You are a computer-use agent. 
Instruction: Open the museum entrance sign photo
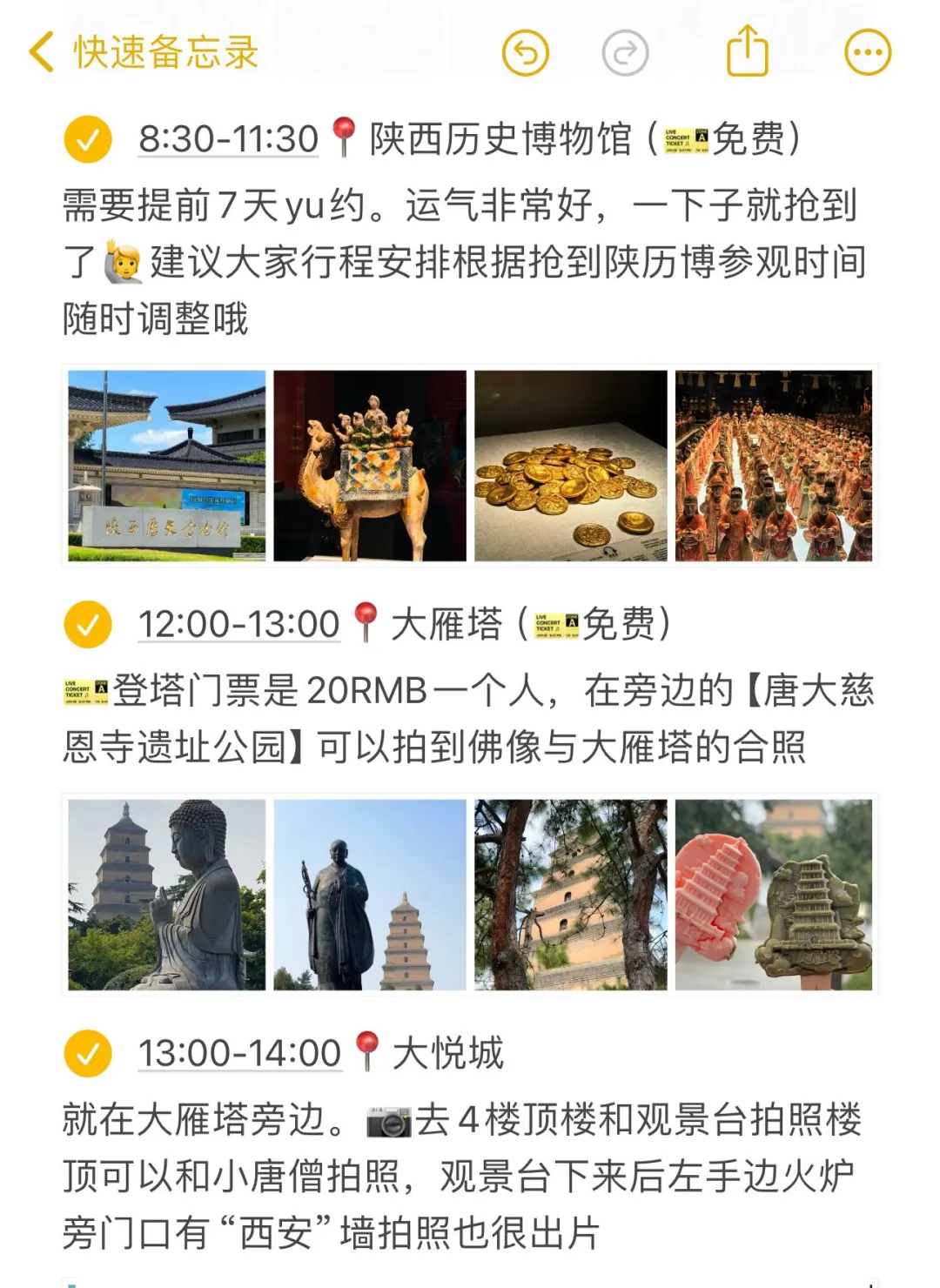167,466
